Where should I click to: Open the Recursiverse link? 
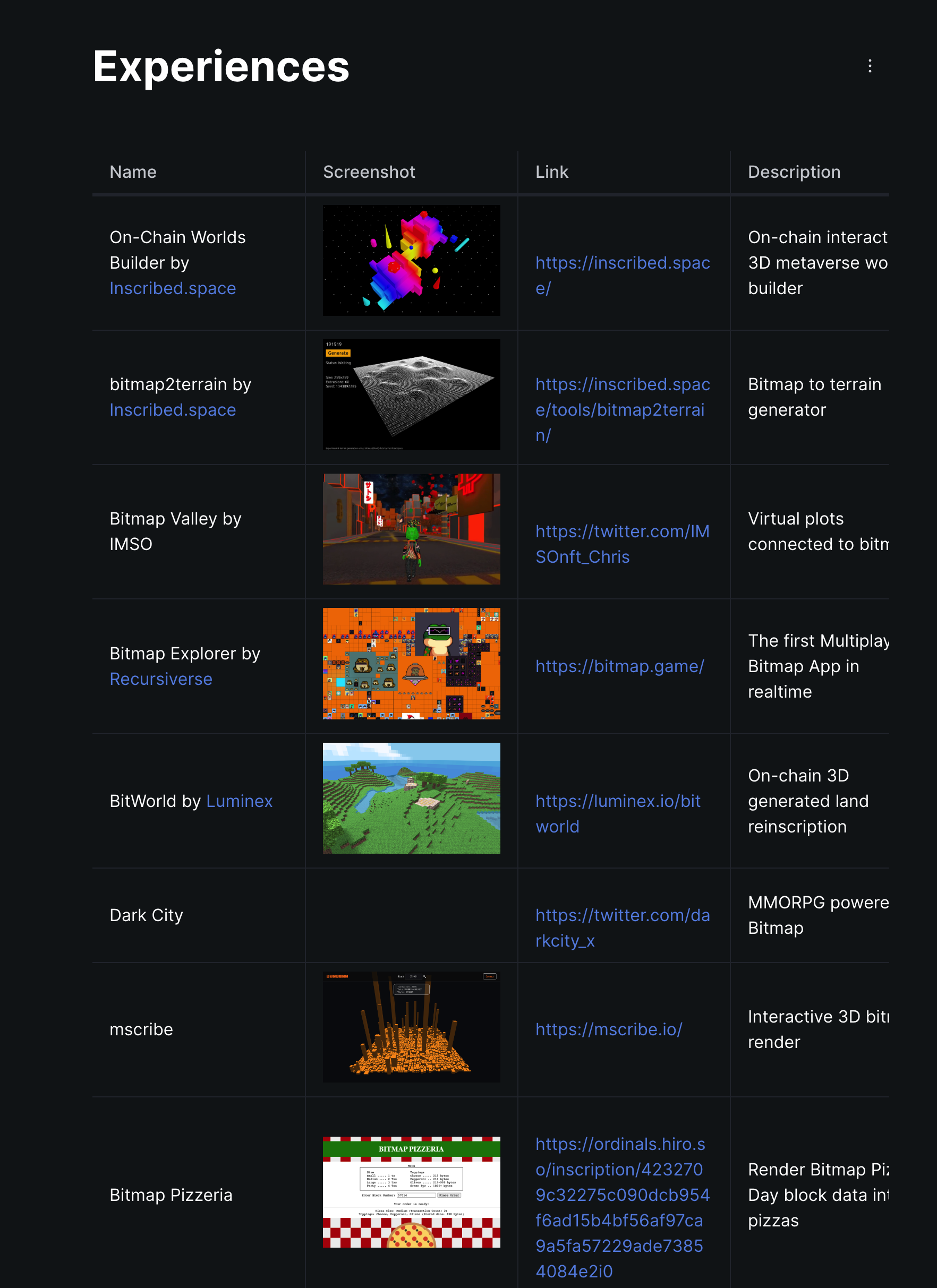tap(161, 679)
